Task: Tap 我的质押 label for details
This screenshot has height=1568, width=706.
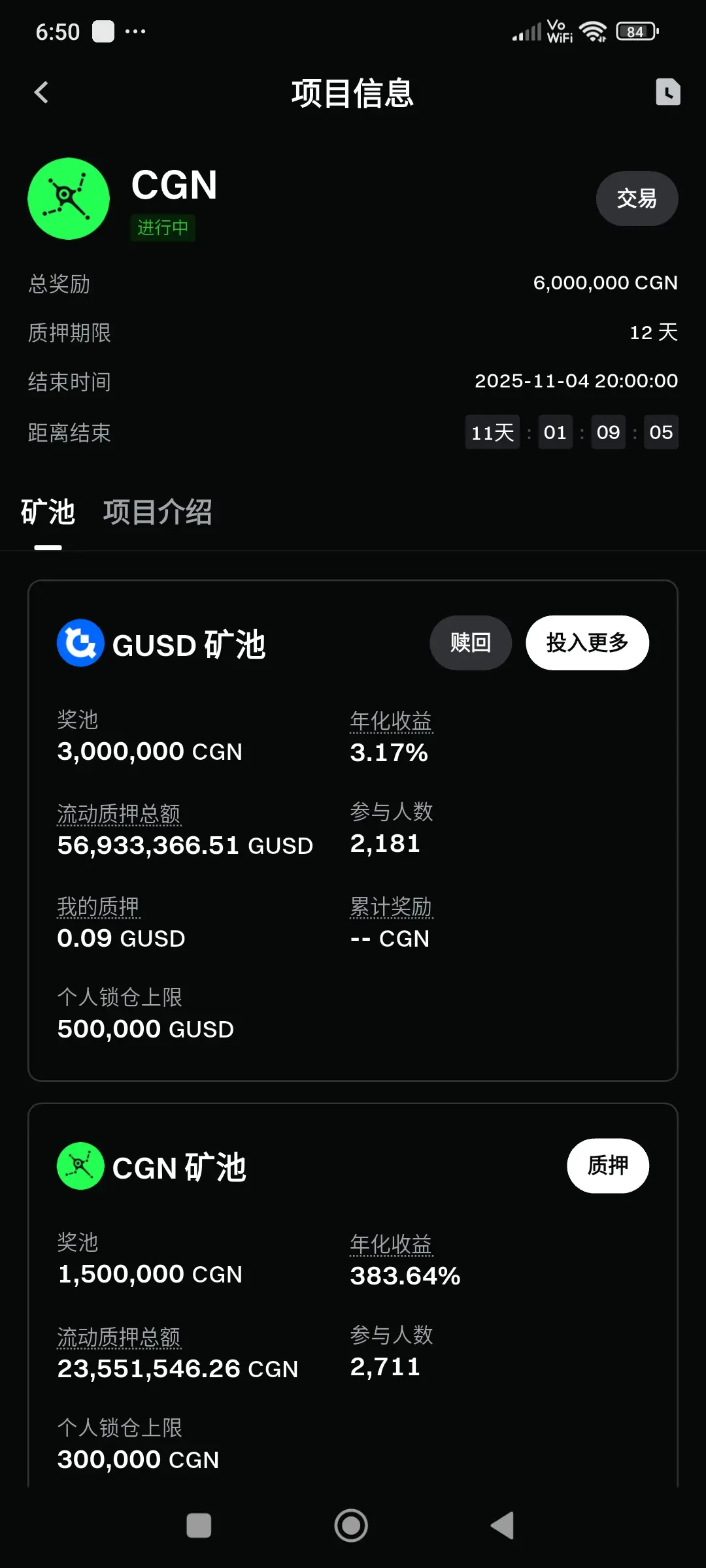Action: pyautogui.click(x=98, y=907)
